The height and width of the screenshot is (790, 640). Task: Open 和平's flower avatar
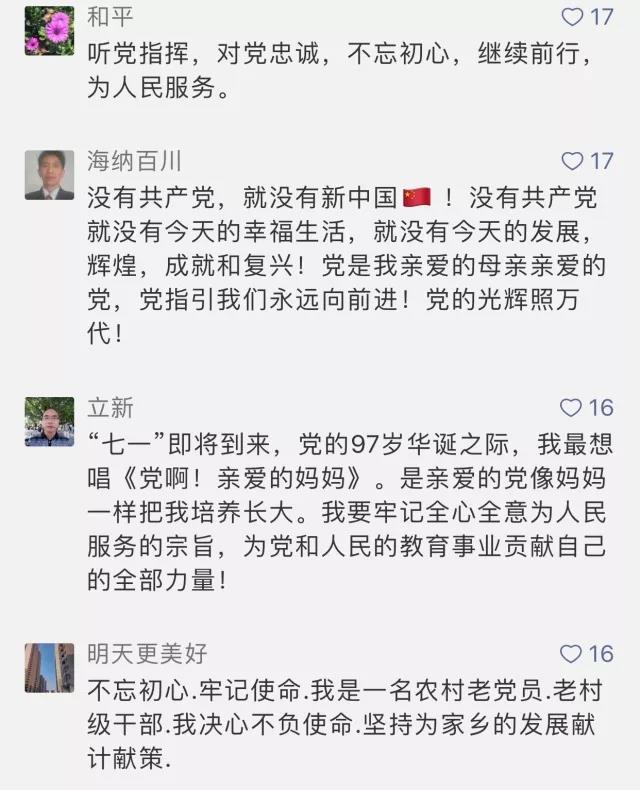[x=49, y=30]
